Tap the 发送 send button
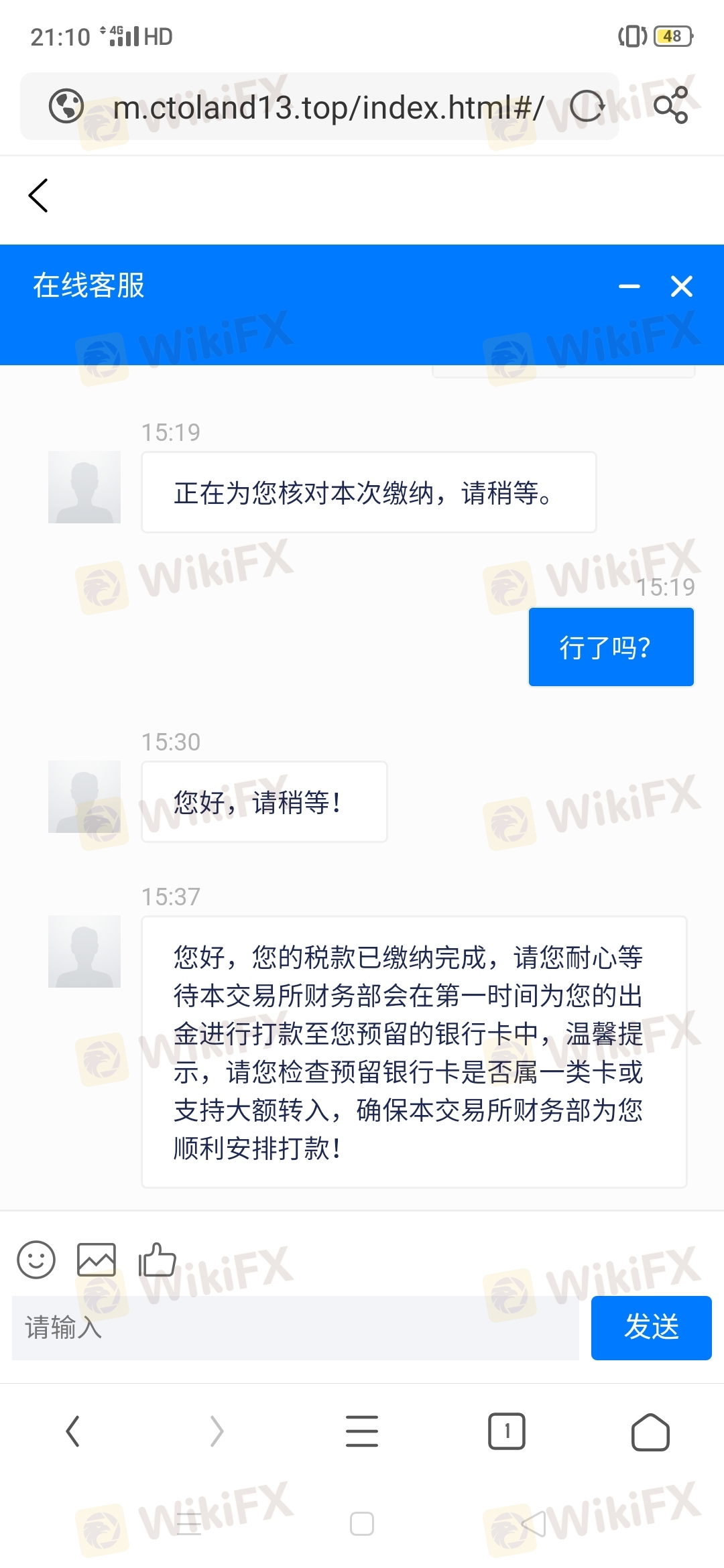 point(652,1327)
